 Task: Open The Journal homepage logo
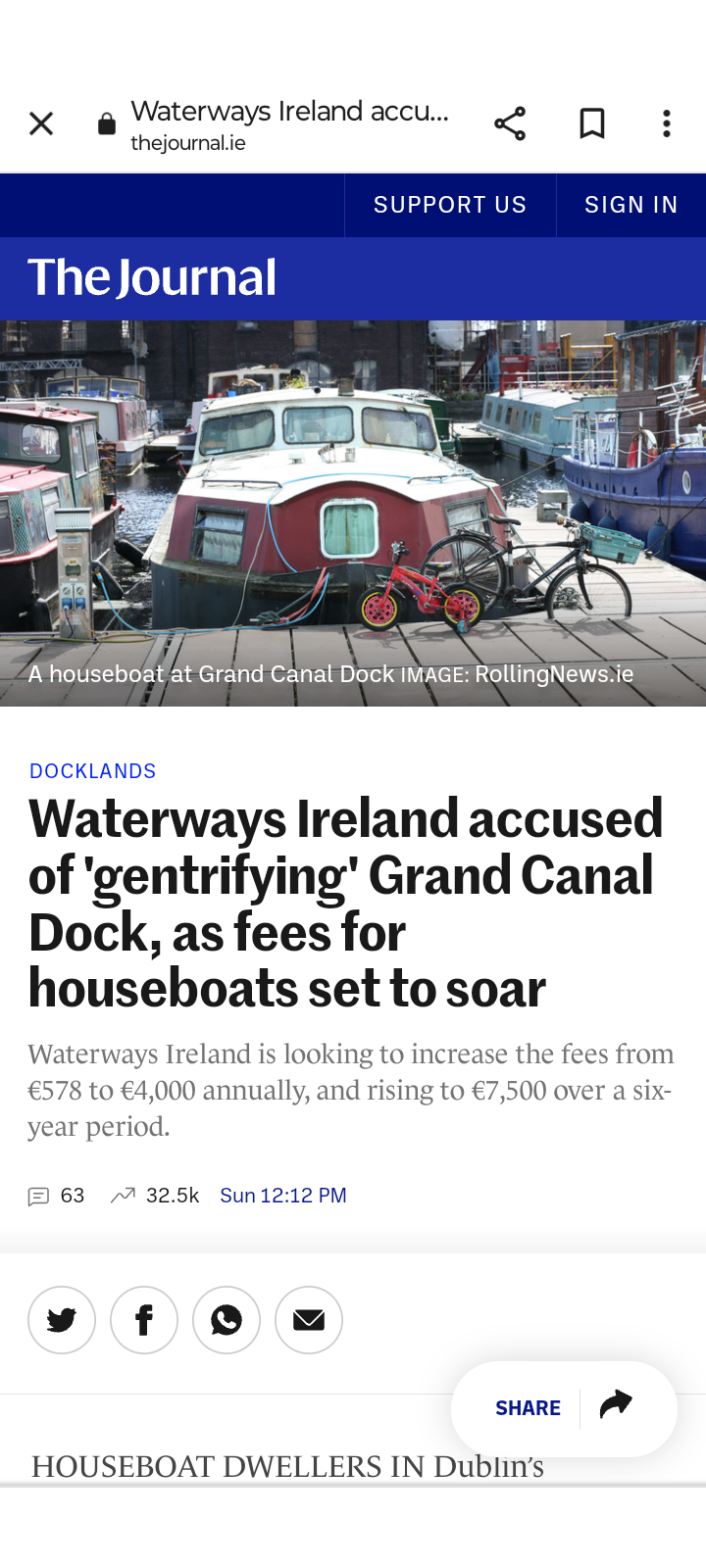(x=152, y=277)
